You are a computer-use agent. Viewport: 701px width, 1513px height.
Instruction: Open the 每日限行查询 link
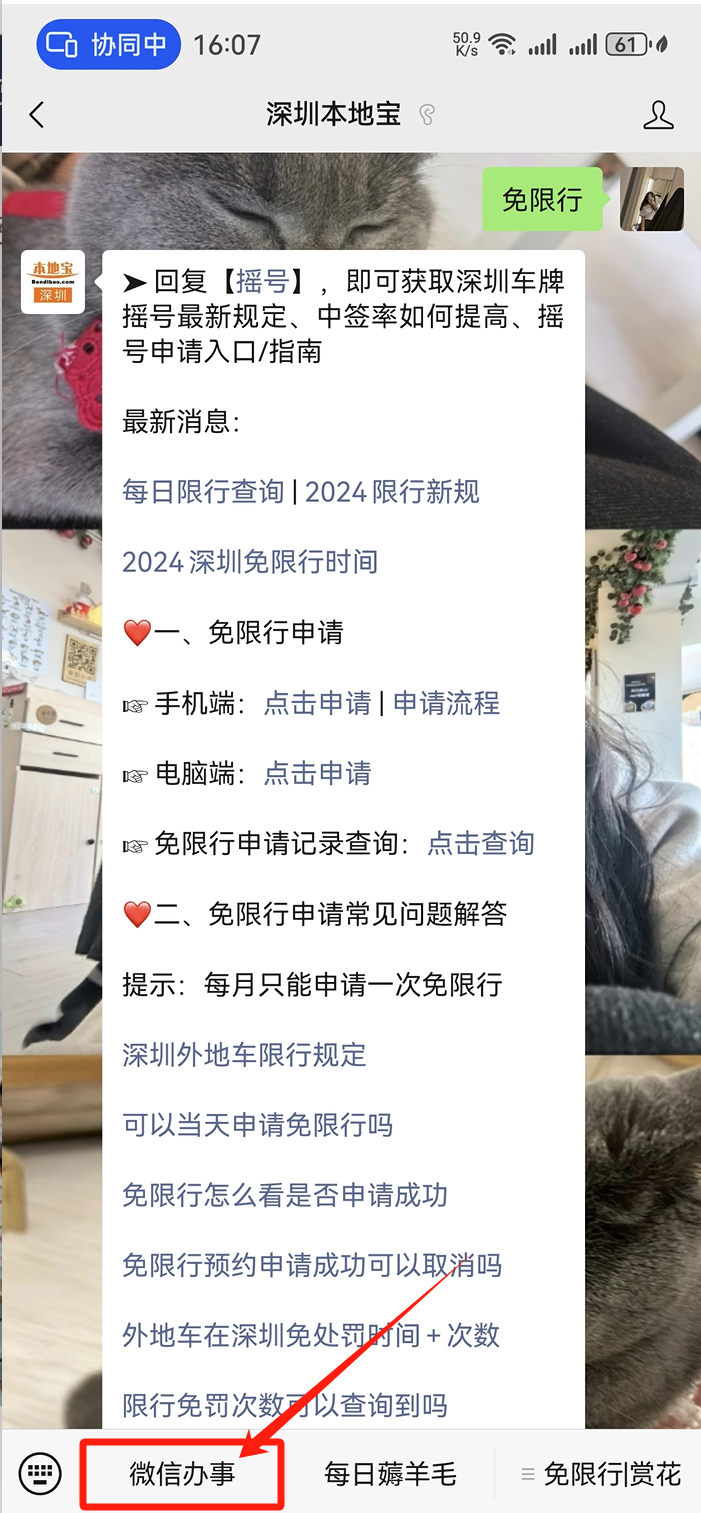click(x=203, y=491)
